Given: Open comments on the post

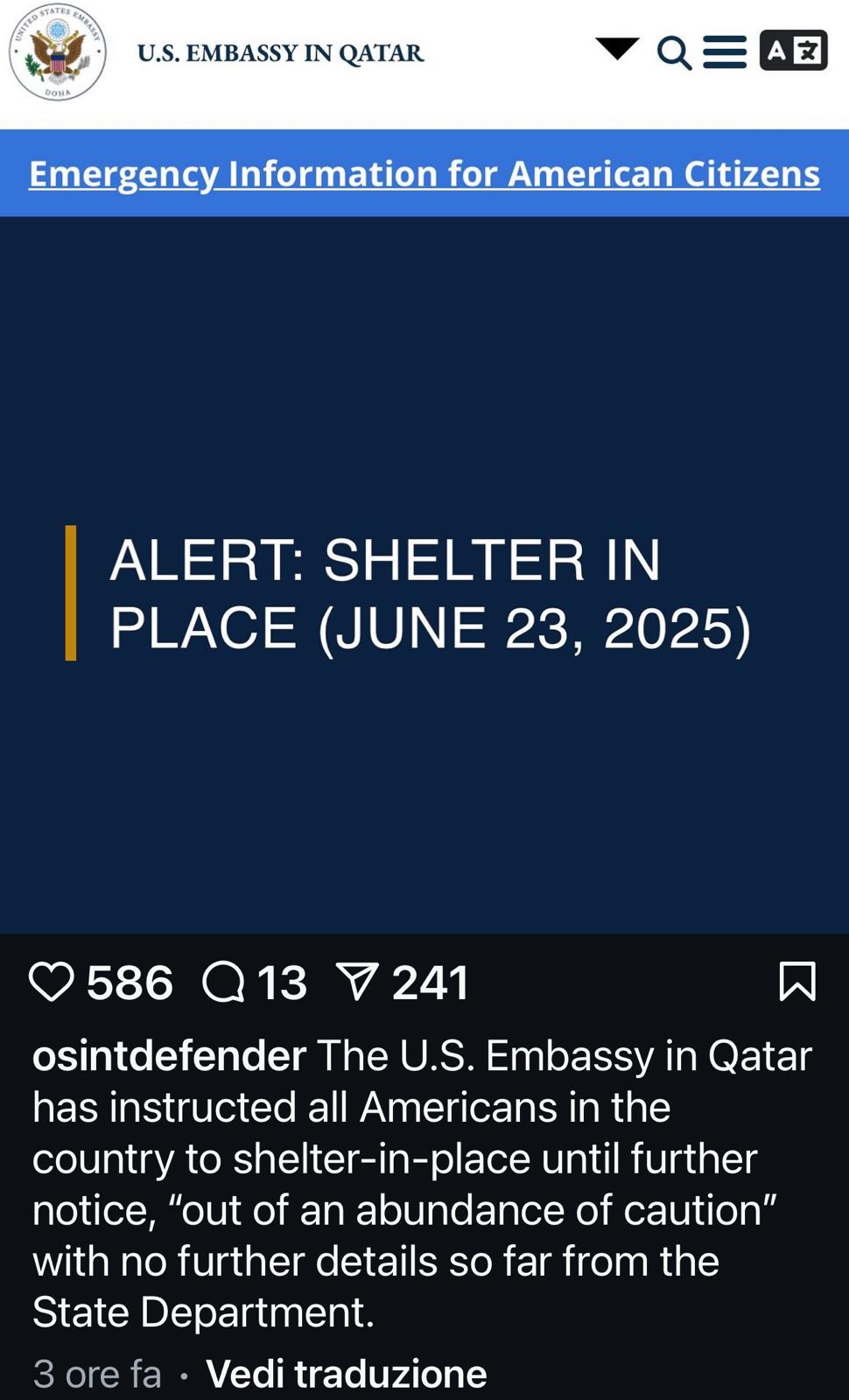Looking at the screenshot, I should pos(224,982).
